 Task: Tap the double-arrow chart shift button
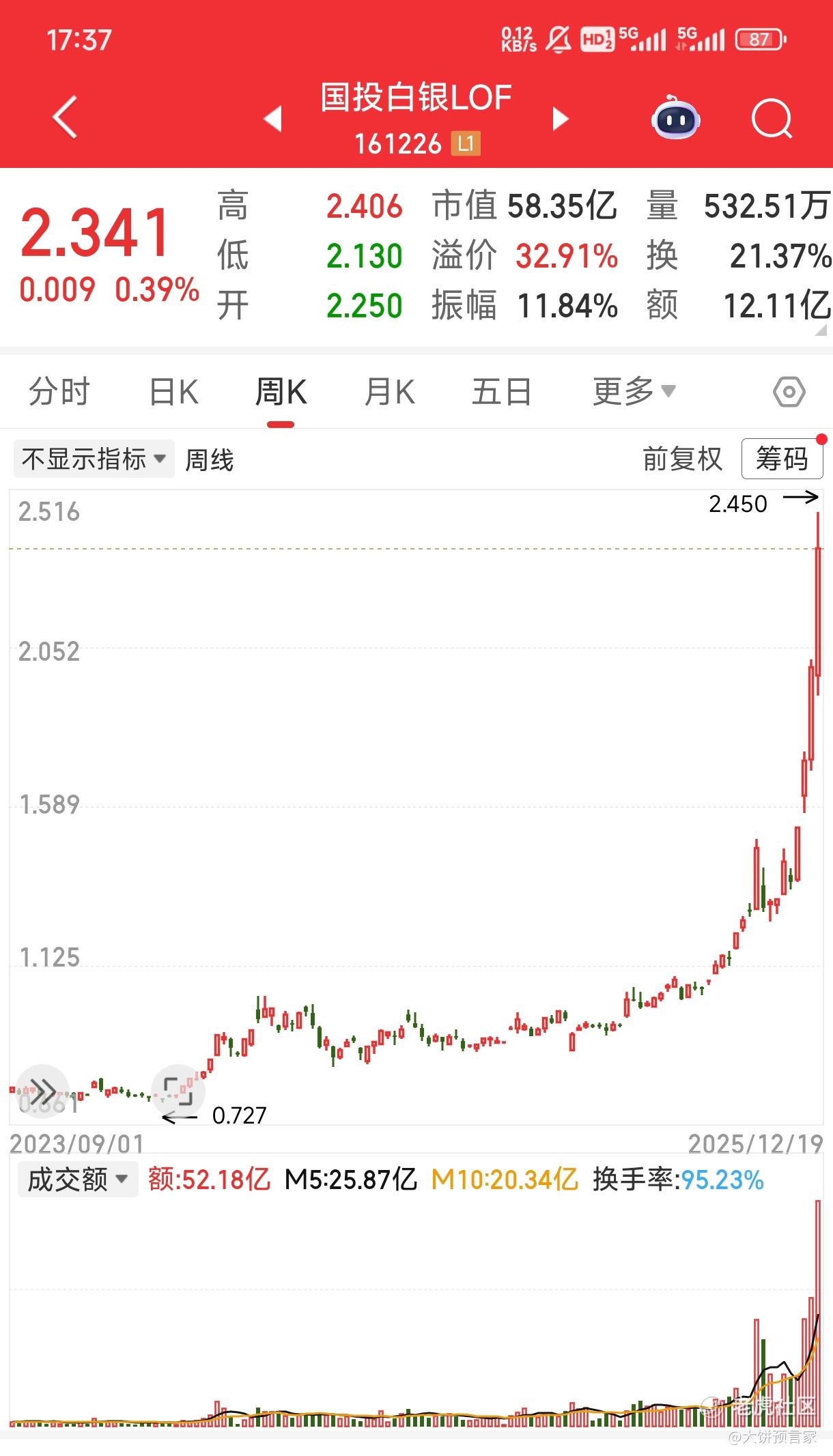tap(42, 1091)
